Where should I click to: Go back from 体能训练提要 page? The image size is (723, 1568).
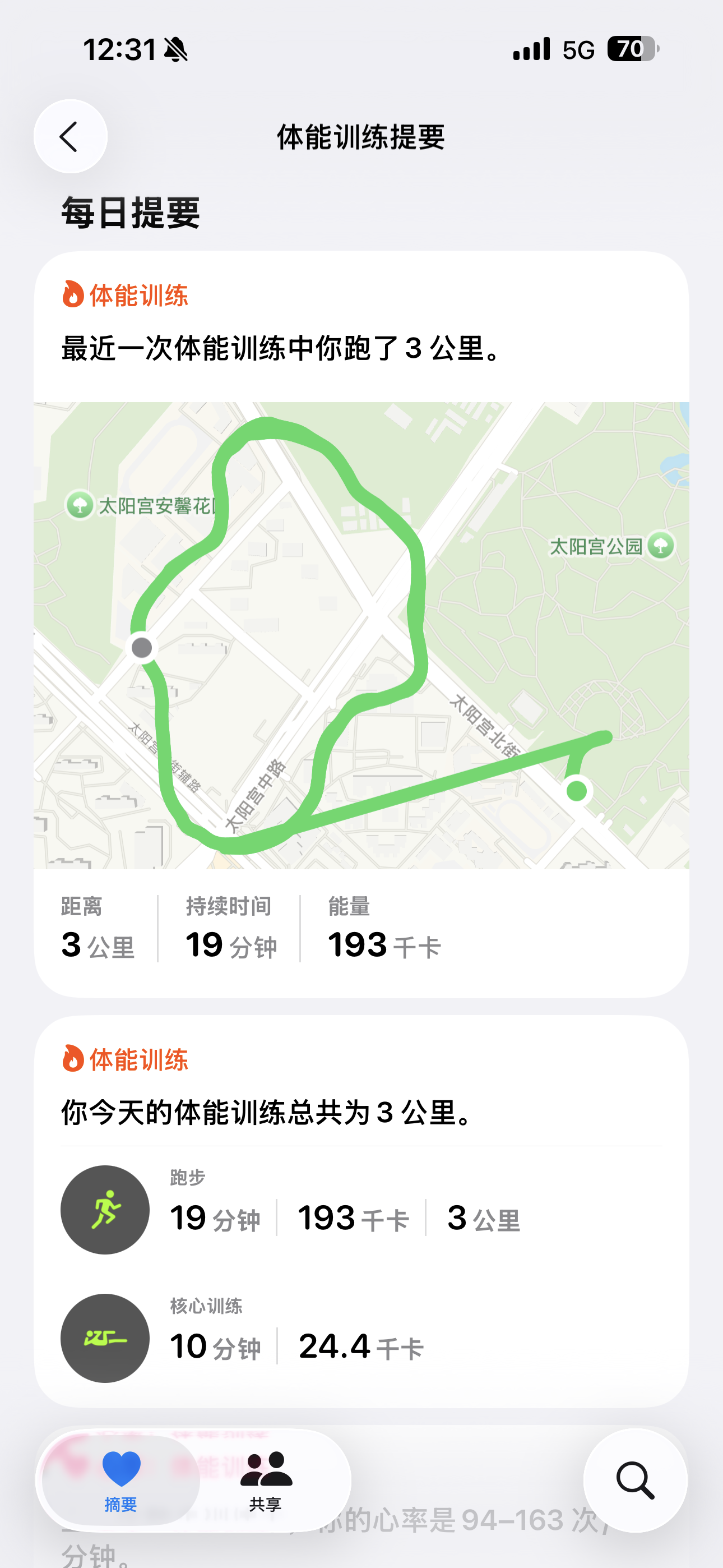pyautogui.click(x=70, y=136)
